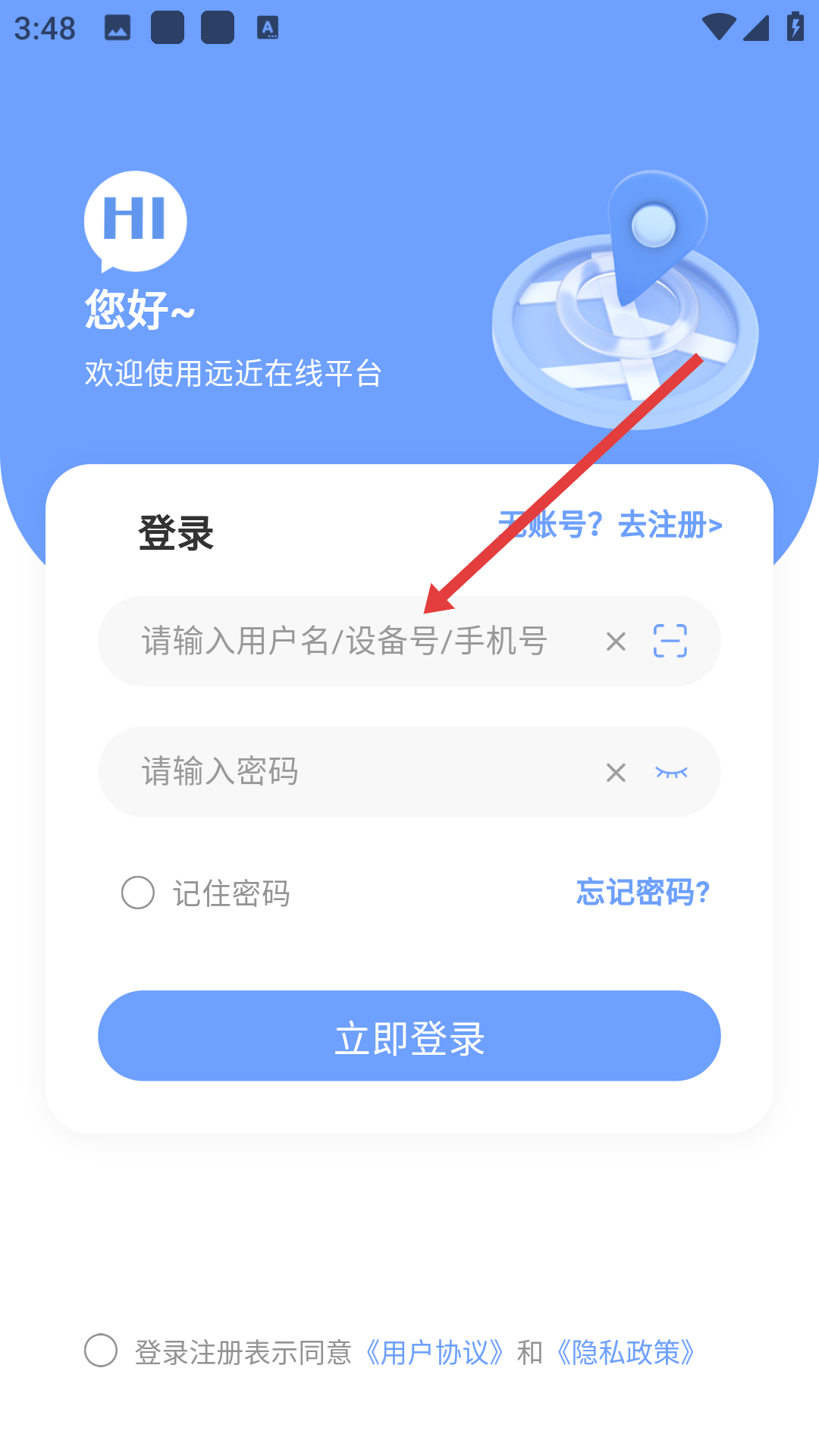Open the 《隐私政策》 link
Screen dimensions: 819x1456
[x=626, y=1352]
